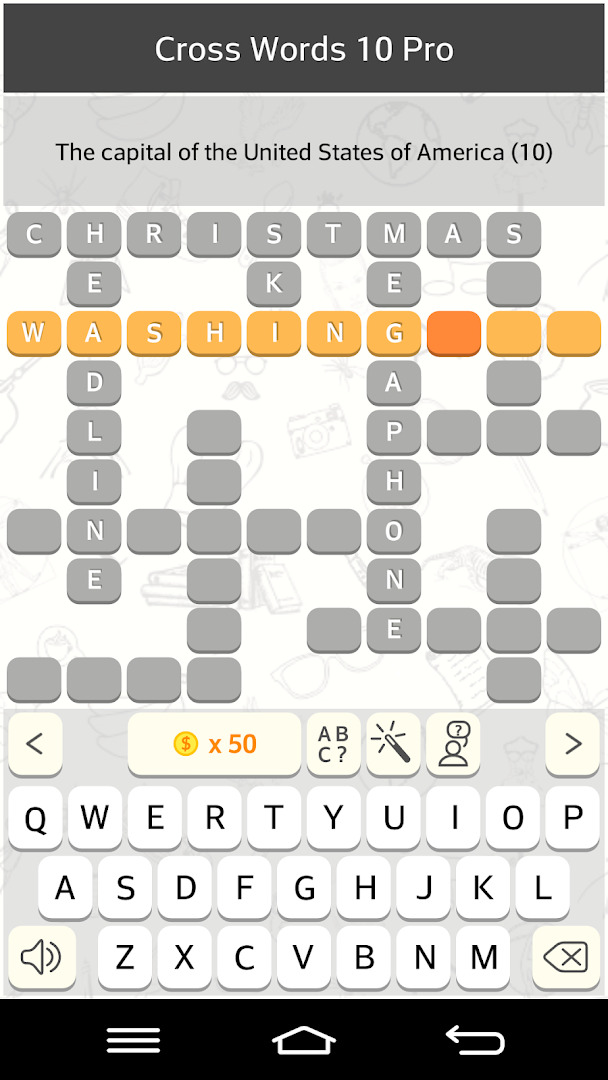Toggle sound with the speaker key
The height and width of the screenshot is (1080, 608).
coord(41,957)
